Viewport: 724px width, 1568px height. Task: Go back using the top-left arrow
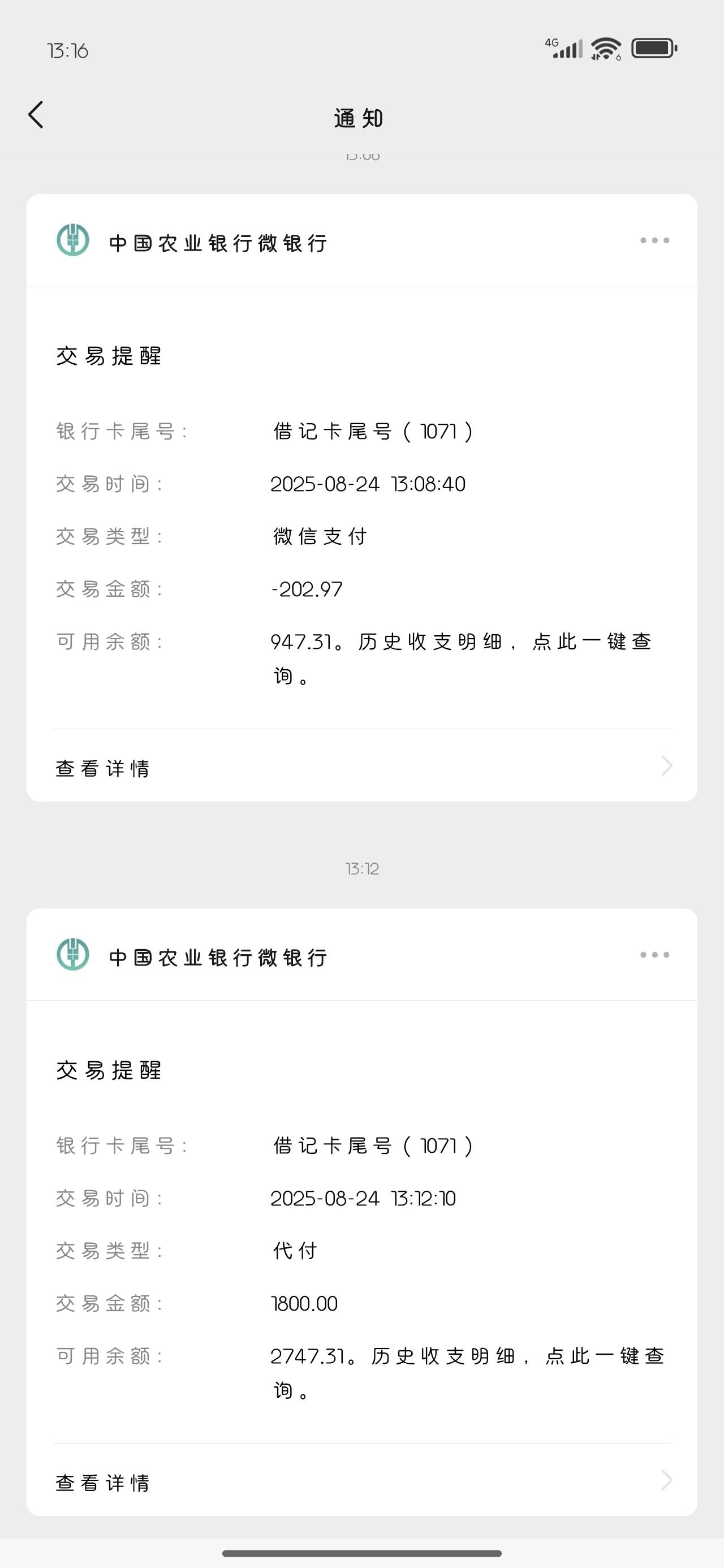(37, 115)
